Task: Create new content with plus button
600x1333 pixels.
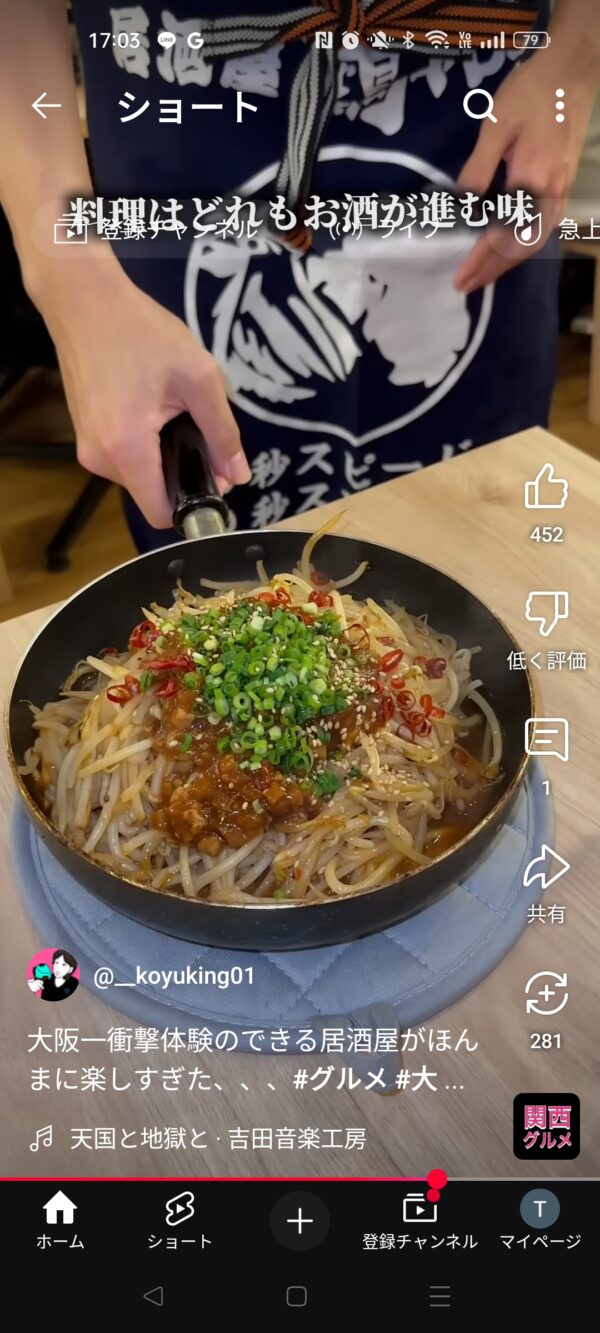Action: pyautogui.click(x=300, y=1221)
